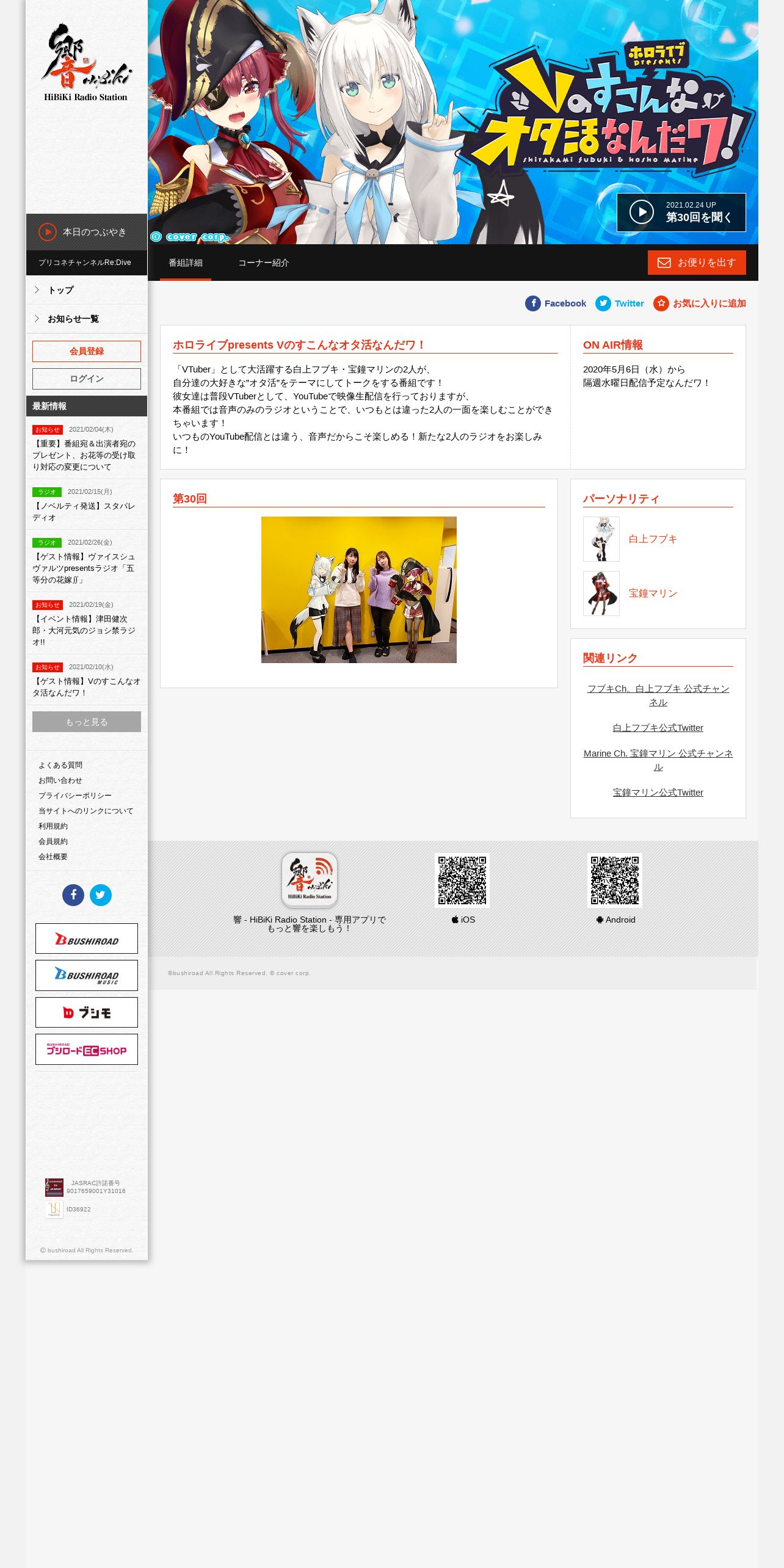
Task: Open よくある質問 footer link
Action: pyautogui.click(x=60, y=765)
